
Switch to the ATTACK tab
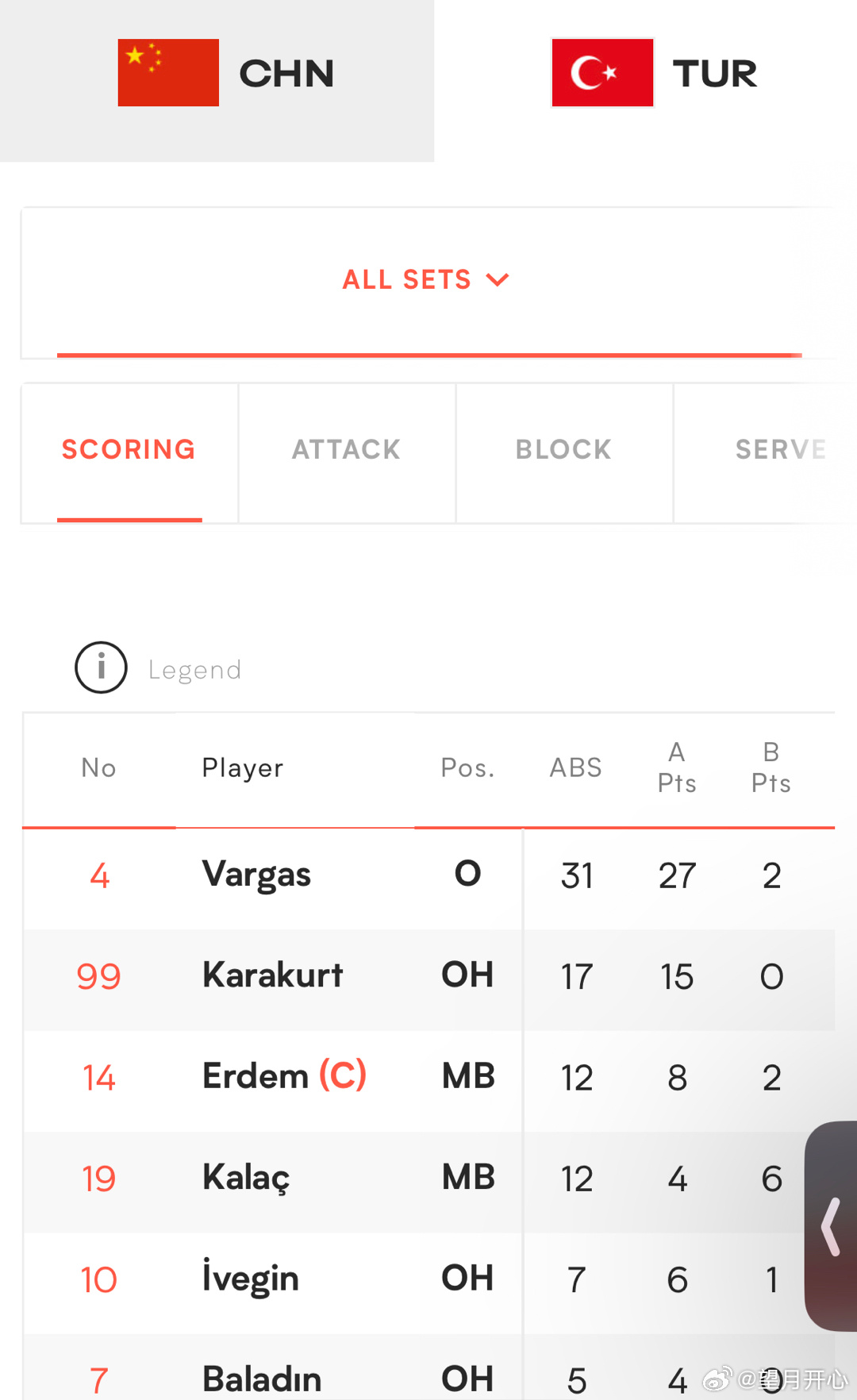tap(347, 453)
